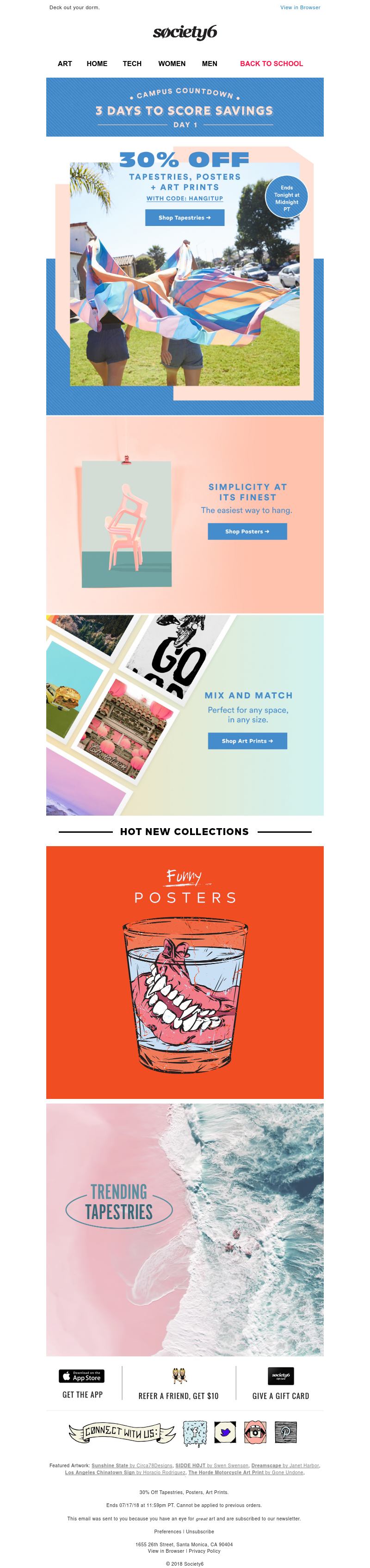
Task: Select the TECH category
Action: tap(132, 63)
